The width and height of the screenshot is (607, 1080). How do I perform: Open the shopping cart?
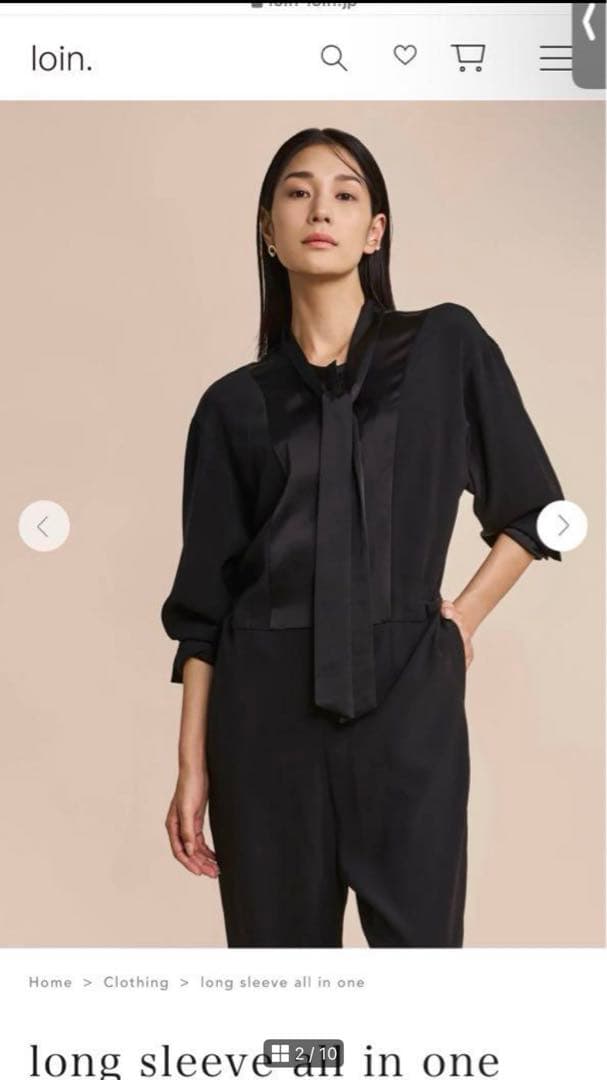[468, 58]
